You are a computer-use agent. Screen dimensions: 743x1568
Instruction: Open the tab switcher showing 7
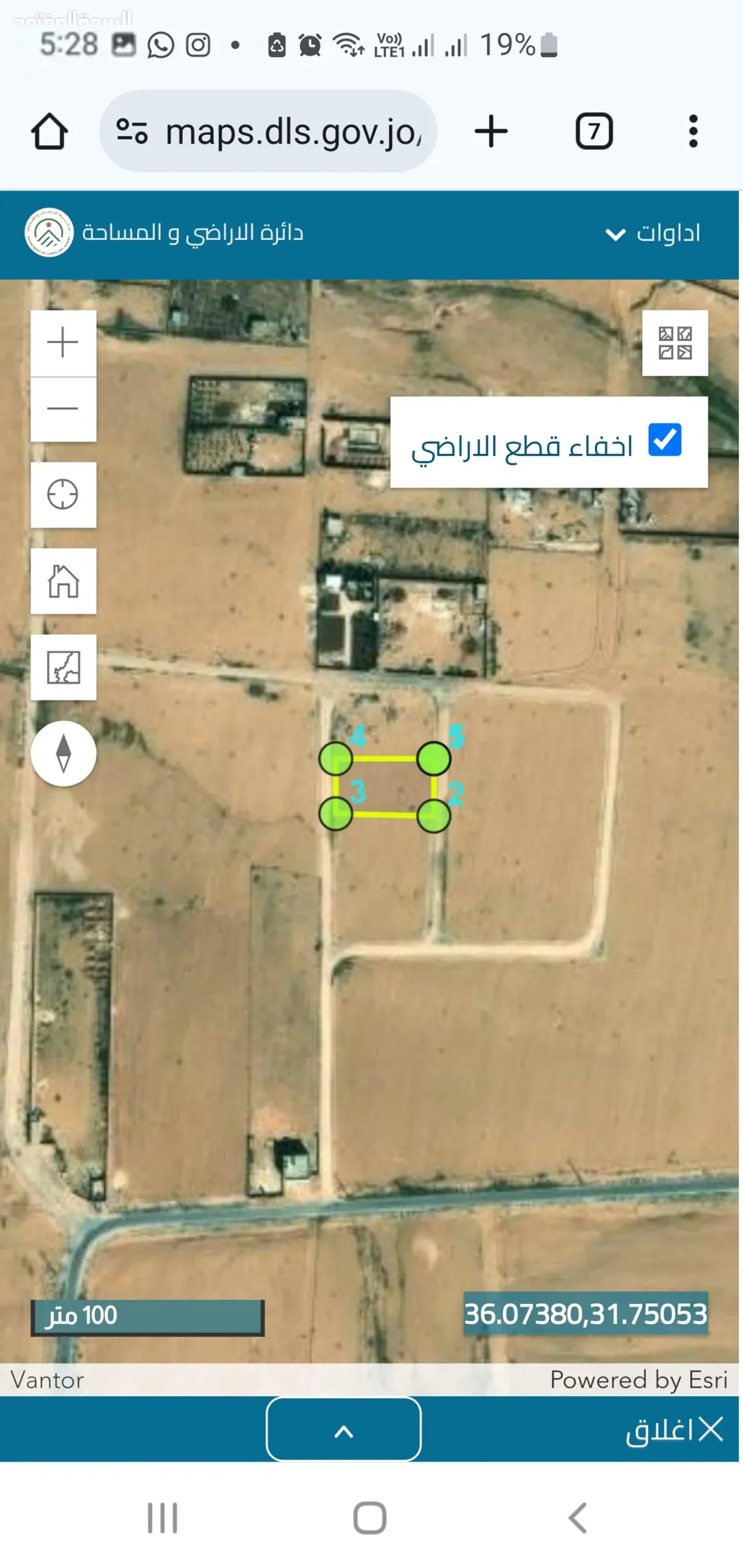tap(594, 131)
